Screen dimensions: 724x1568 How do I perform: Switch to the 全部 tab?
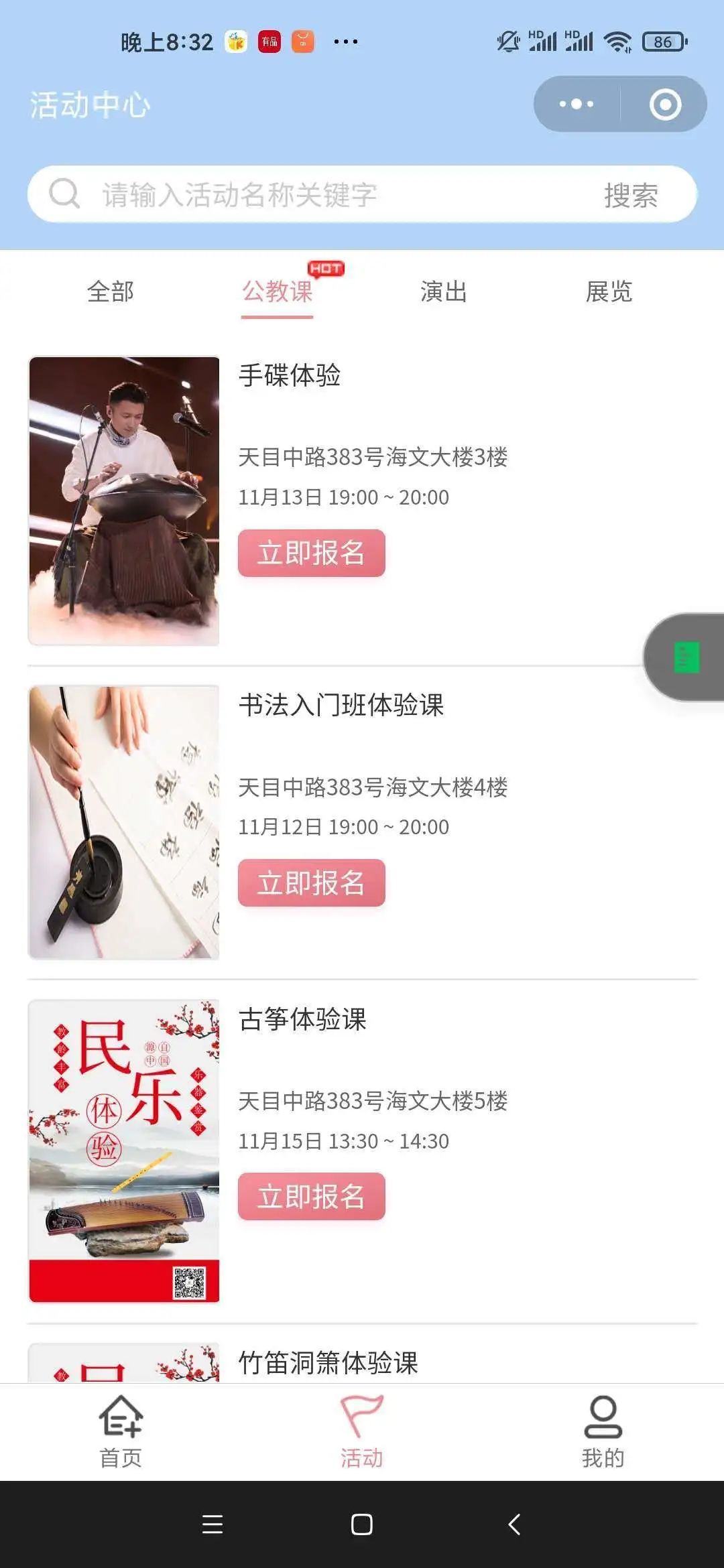tap(111, 291)
